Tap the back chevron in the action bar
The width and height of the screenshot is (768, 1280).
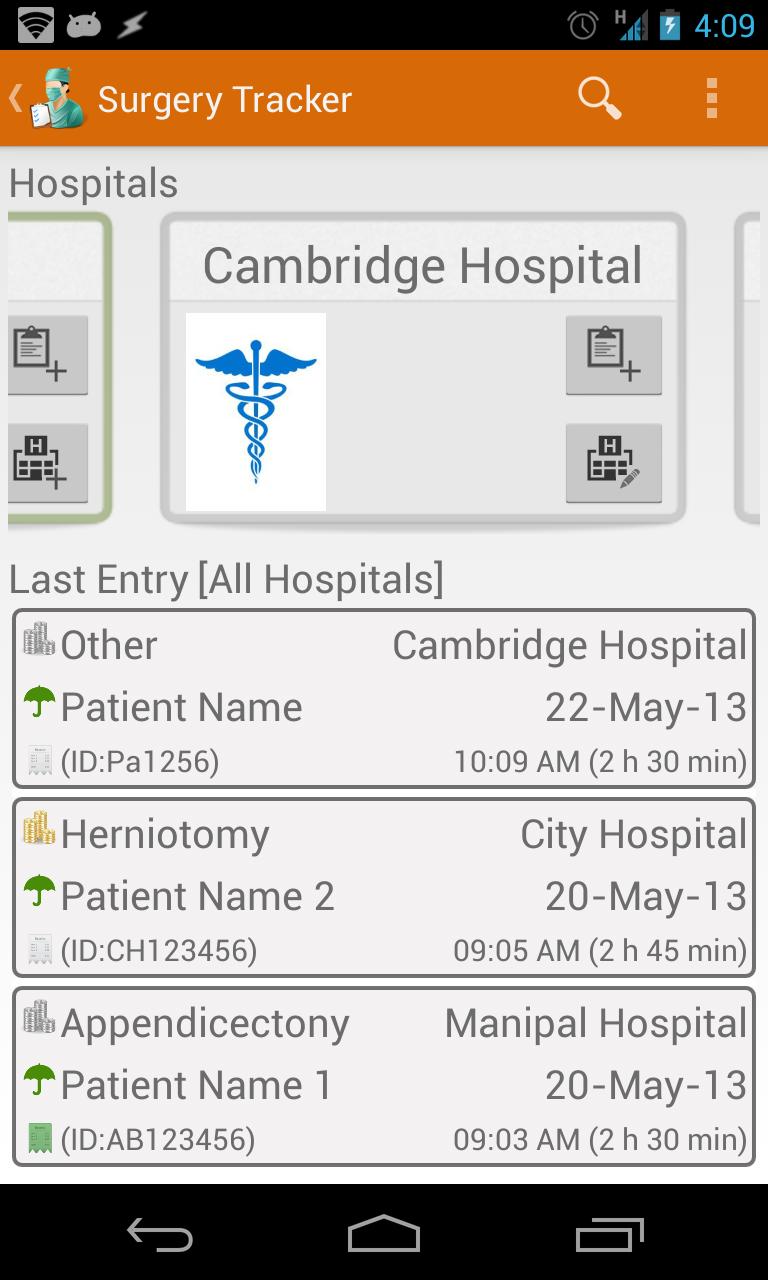(x=14, y=97)
